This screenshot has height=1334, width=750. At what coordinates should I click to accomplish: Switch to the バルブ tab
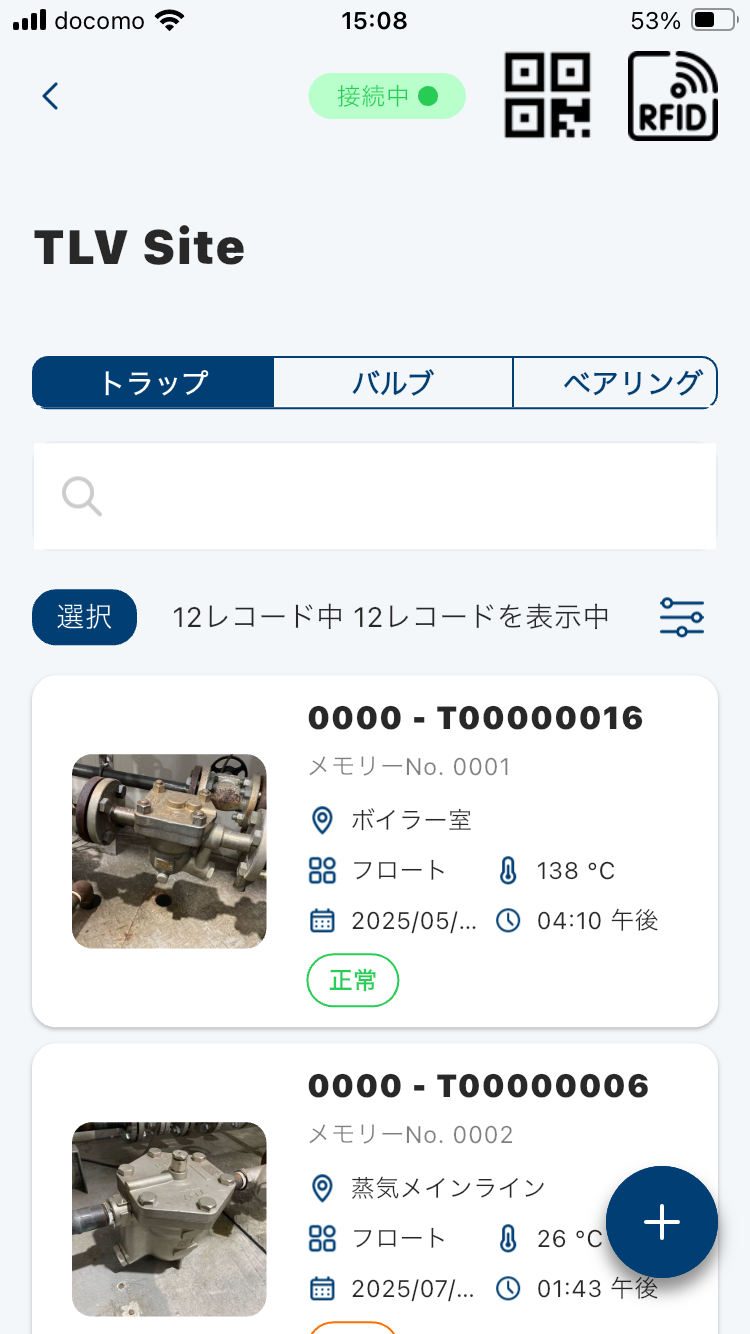click(392, 383)
